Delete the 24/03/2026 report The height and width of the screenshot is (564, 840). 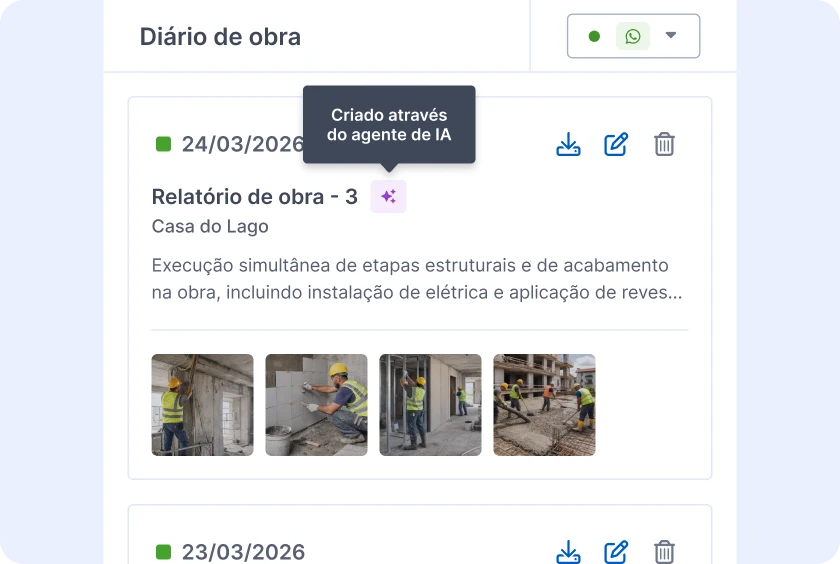coord(664,144)
